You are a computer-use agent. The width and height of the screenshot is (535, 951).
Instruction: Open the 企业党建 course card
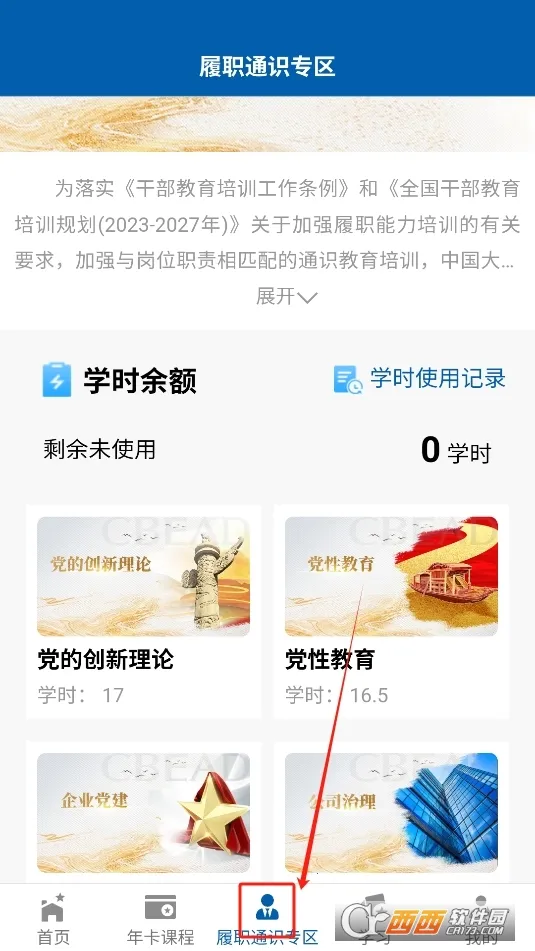tap(144, 813)
